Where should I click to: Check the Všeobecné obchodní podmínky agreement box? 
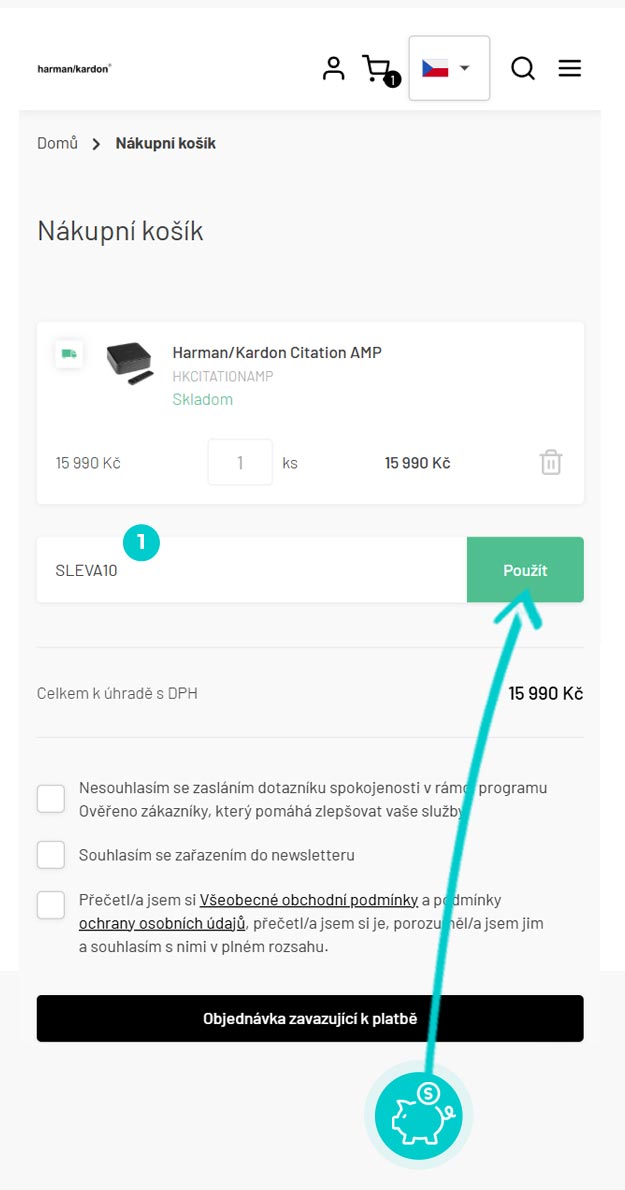click(51, 905)
